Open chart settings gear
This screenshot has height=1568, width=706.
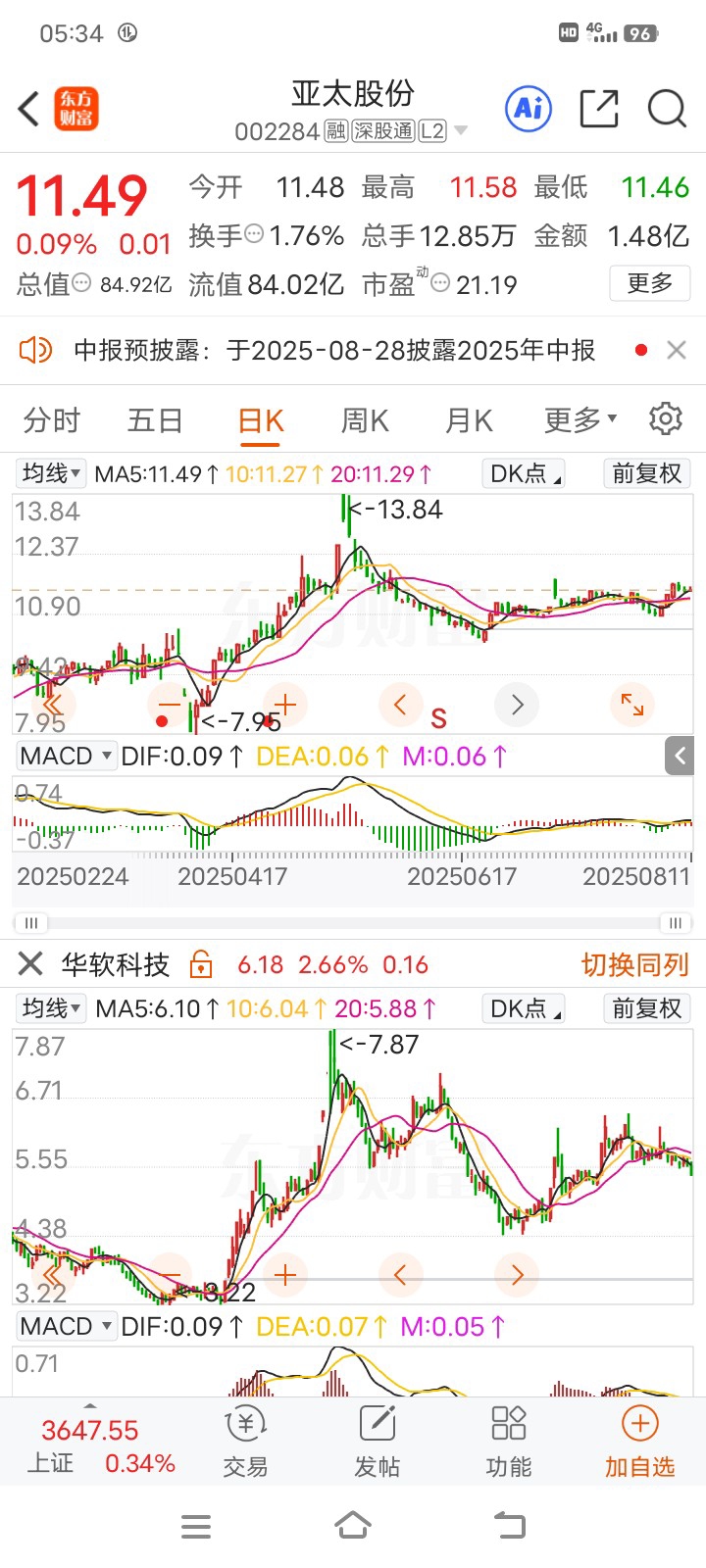[666, 418]
